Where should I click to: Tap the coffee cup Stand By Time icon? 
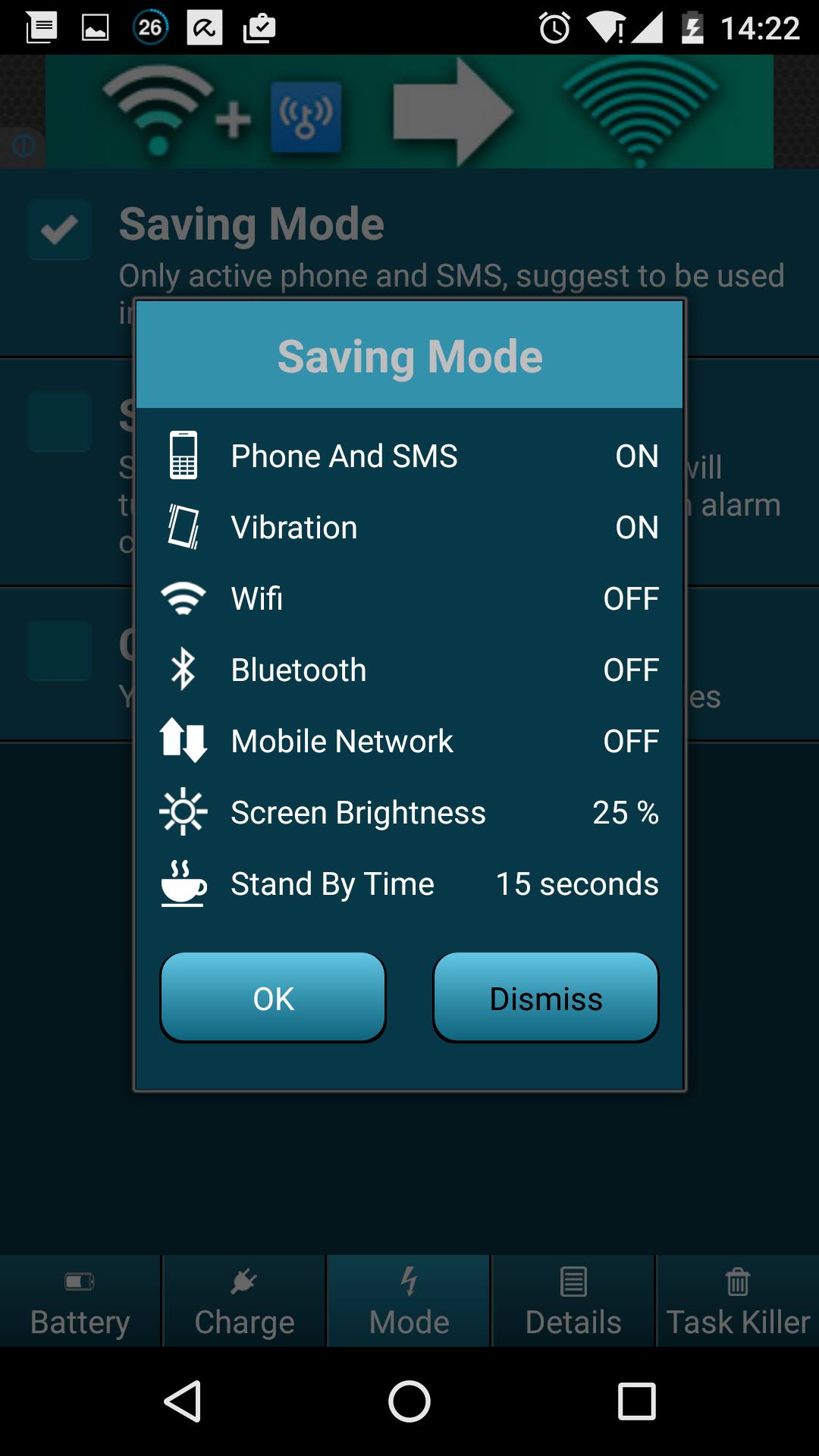pyautogui.click(x=183, y=883)
